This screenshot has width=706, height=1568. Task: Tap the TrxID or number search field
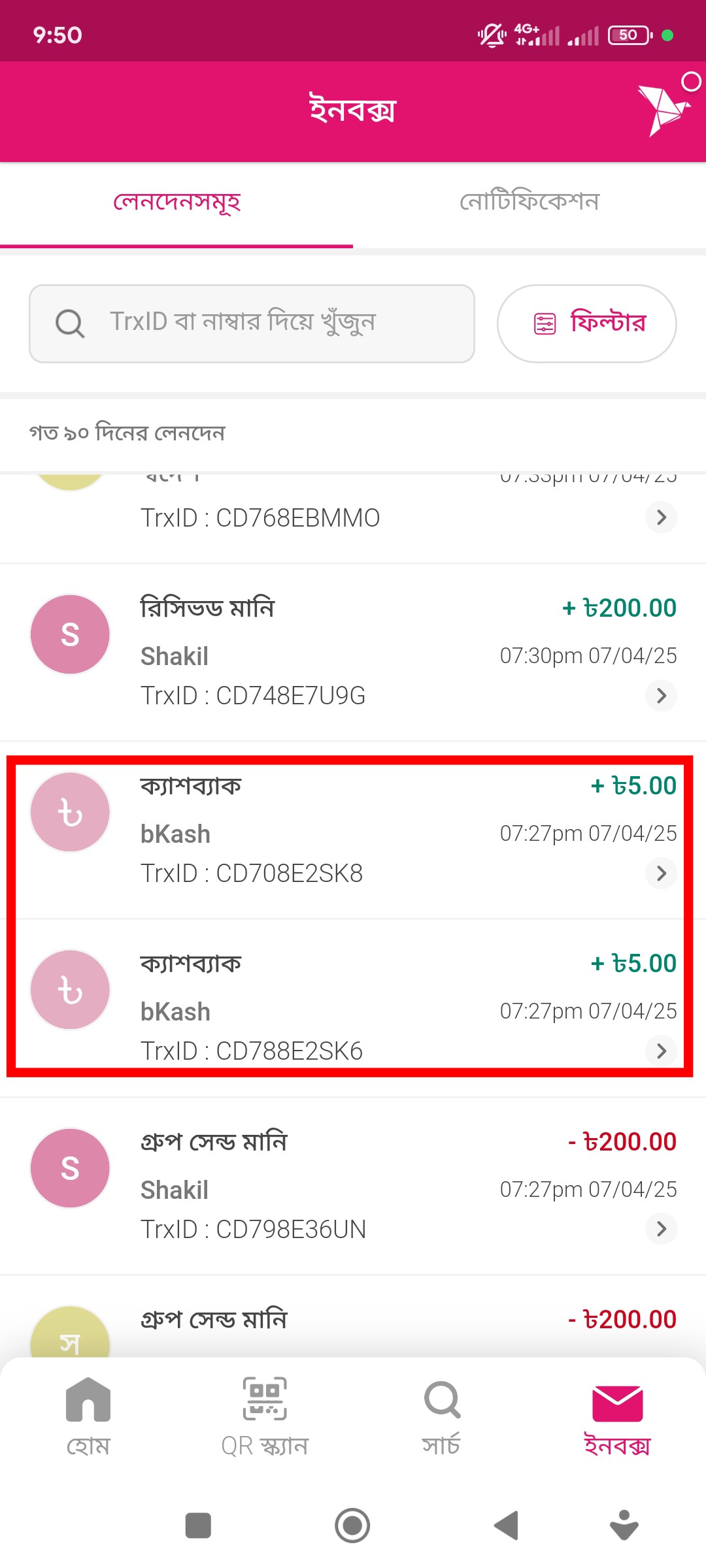coord(252,323)
